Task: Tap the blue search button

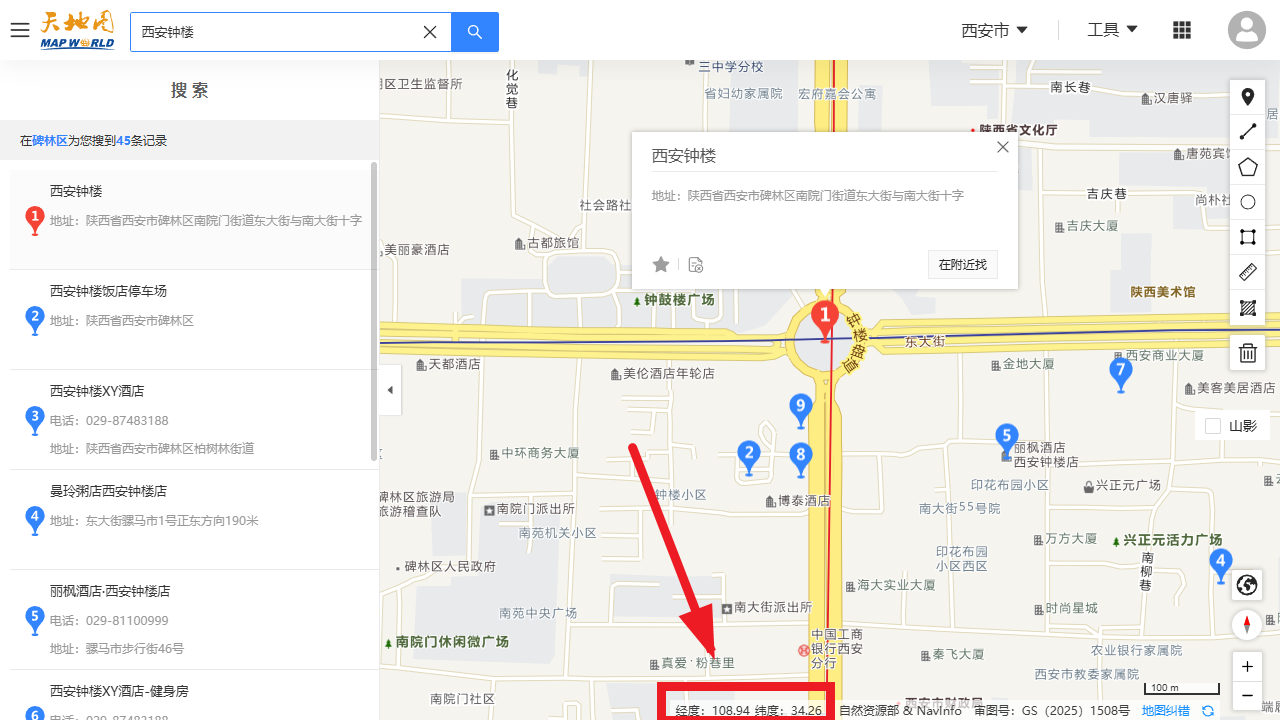Action: (475, 32)
